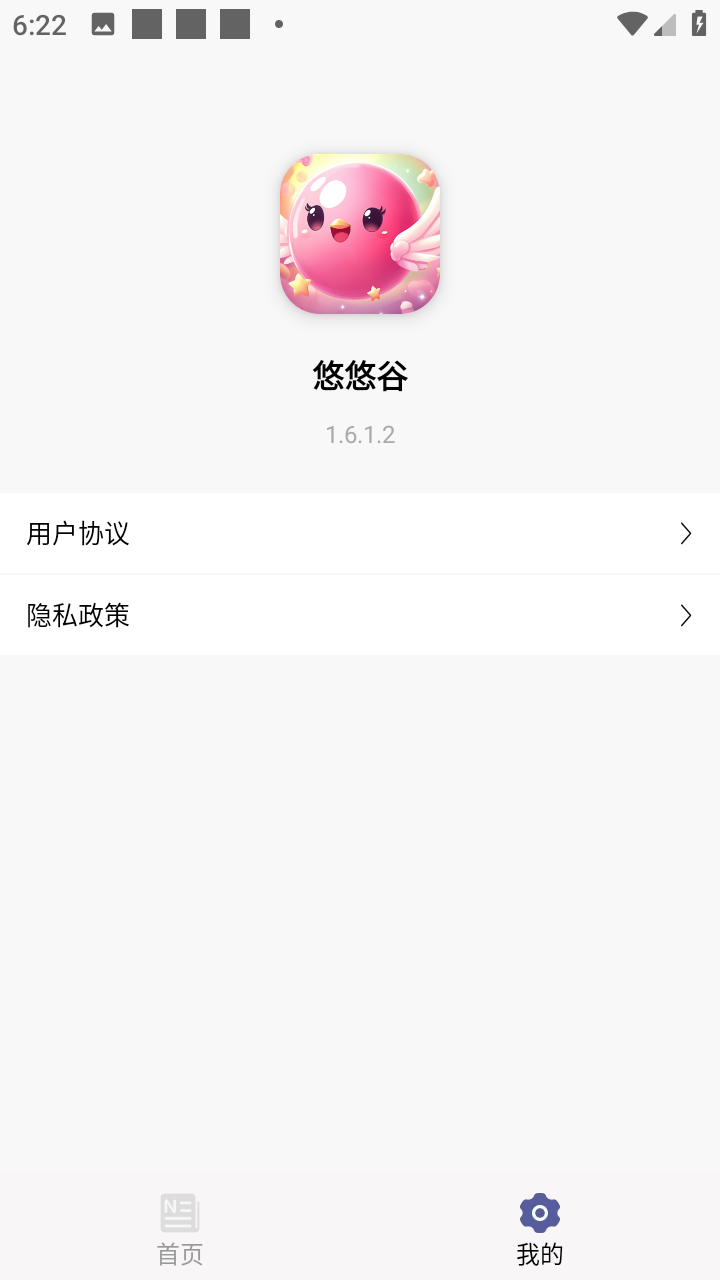The image size is (720, 1280).
Task: Switch to the 首页 tab
Action: point(180,1228)
